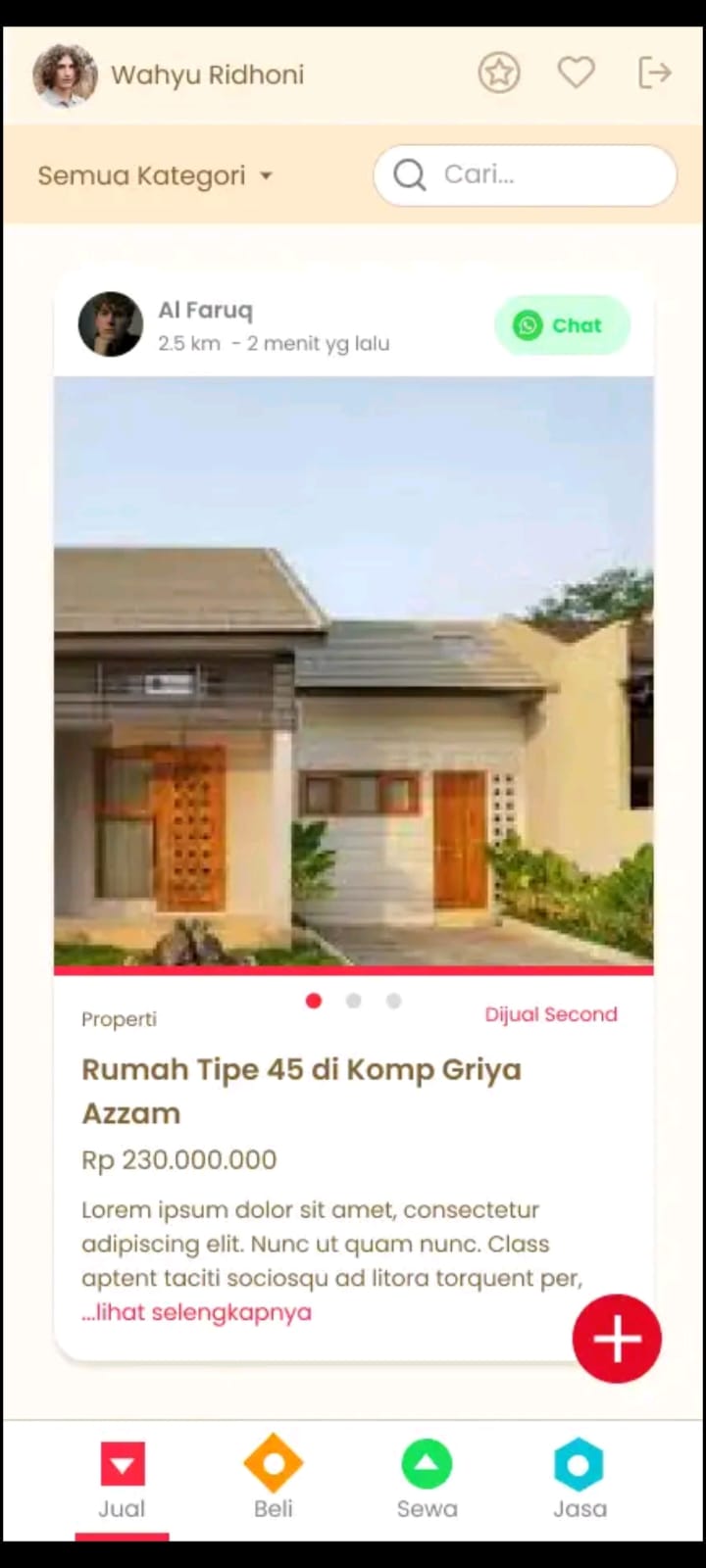Open the Semua Kategori dropdown
Screen dimensions: 706x1568
pos(141,175)
